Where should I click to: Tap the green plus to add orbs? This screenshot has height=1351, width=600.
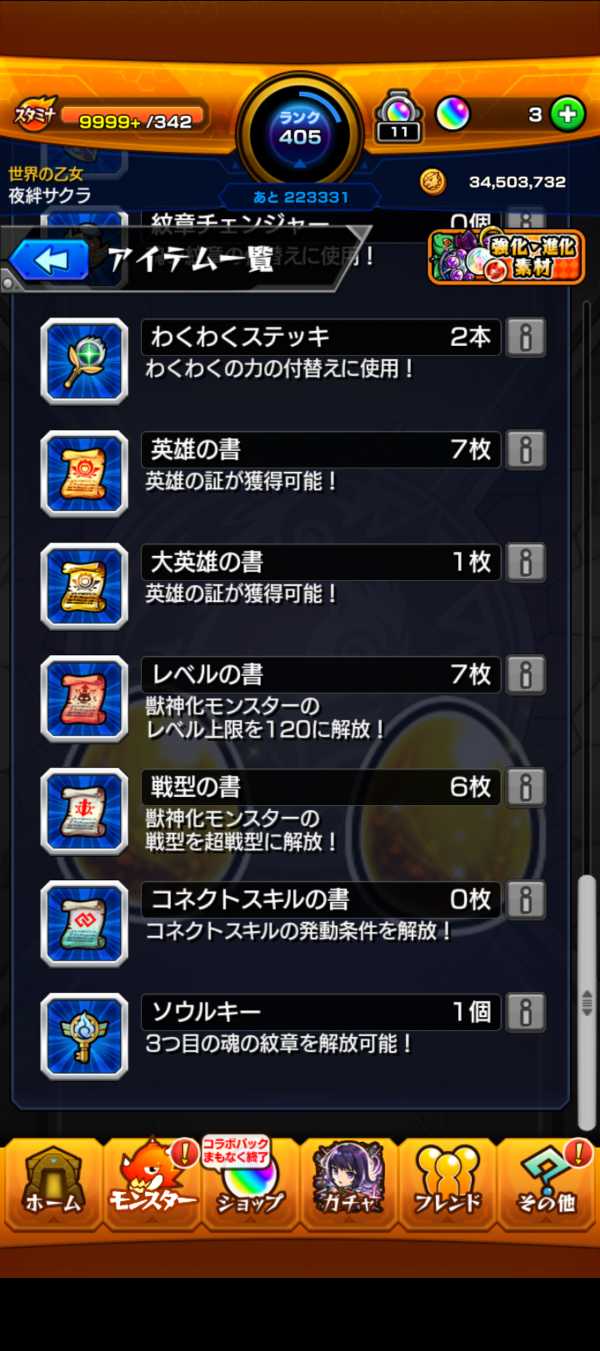(x=567, y=115)
